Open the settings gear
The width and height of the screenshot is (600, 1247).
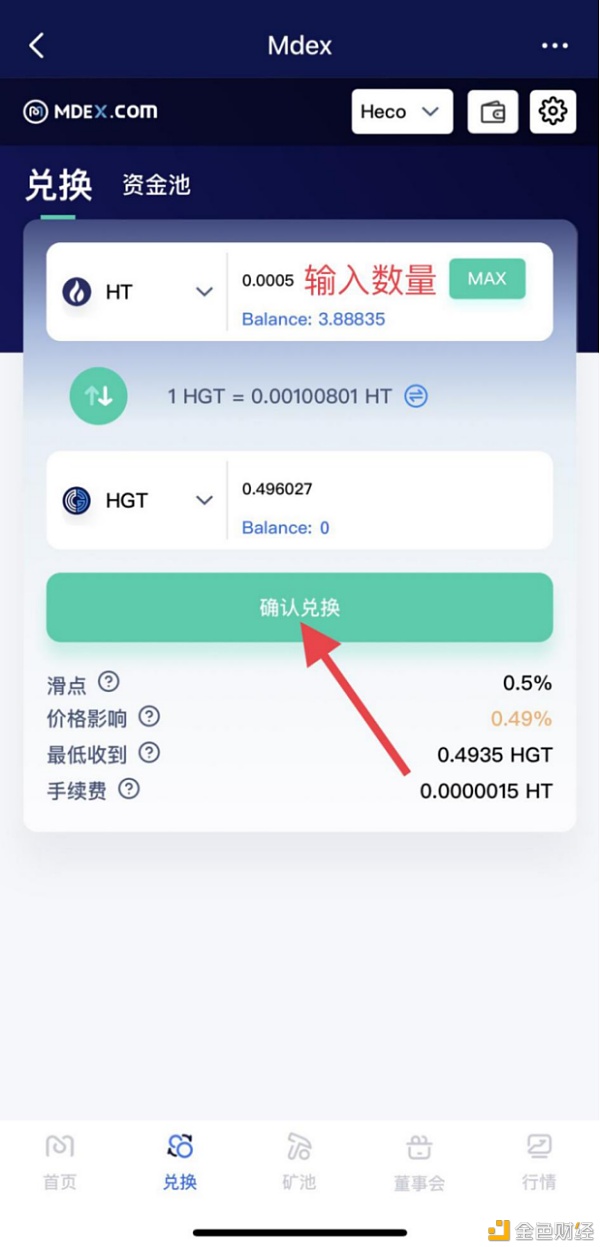point(552,112)
